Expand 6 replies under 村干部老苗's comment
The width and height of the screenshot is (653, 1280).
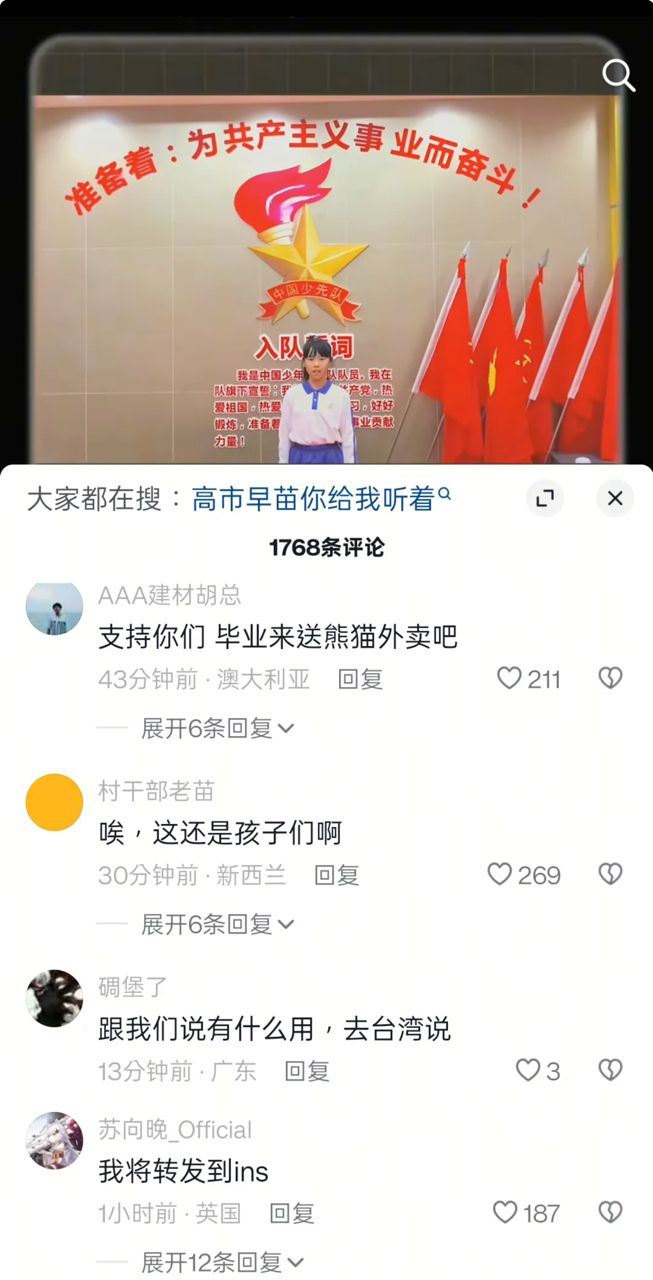pyautogui.click(x=217, y=924)
